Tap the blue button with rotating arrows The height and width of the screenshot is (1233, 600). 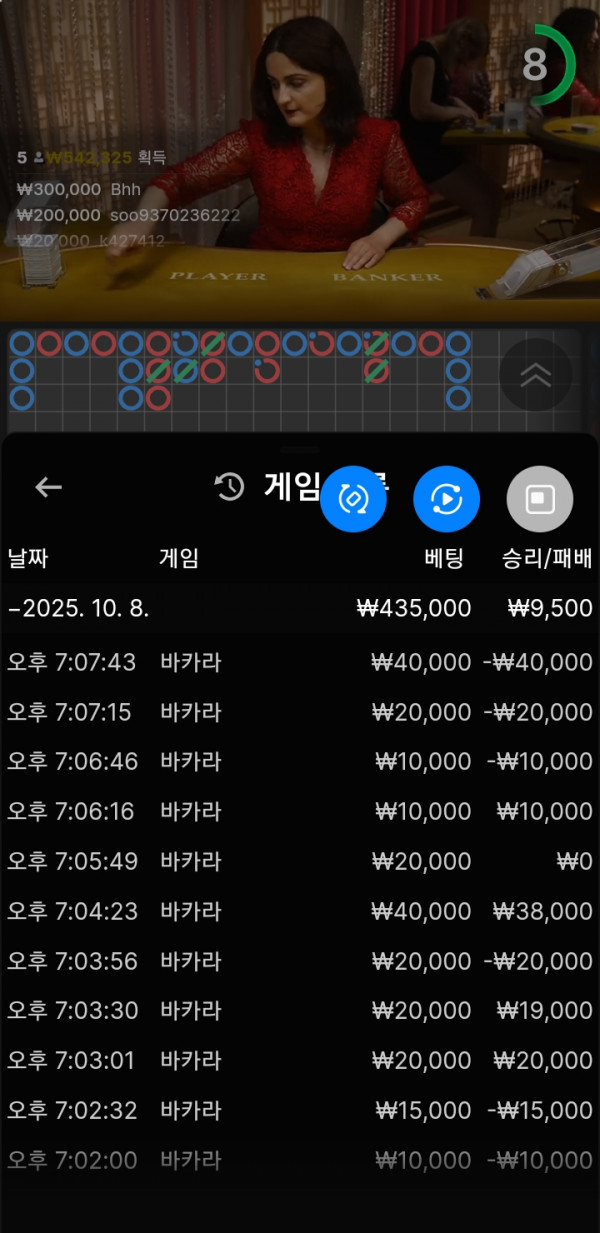pos(353,498)
